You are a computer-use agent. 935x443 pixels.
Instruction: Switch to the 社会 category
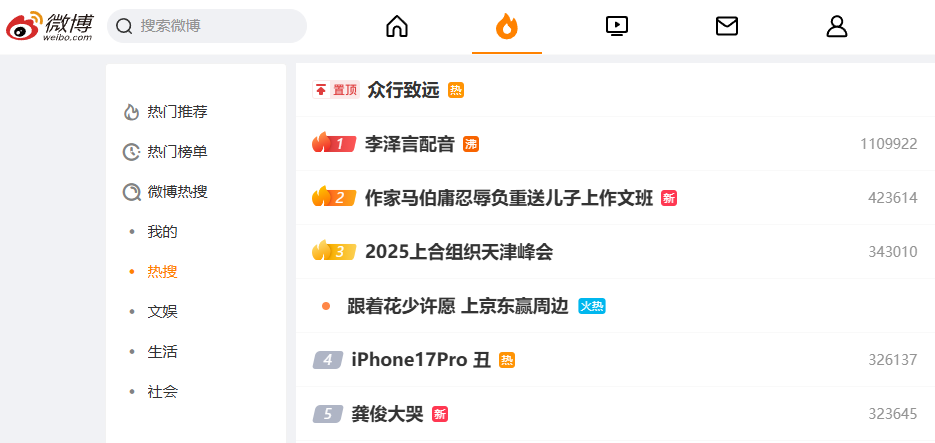(162, 391)
